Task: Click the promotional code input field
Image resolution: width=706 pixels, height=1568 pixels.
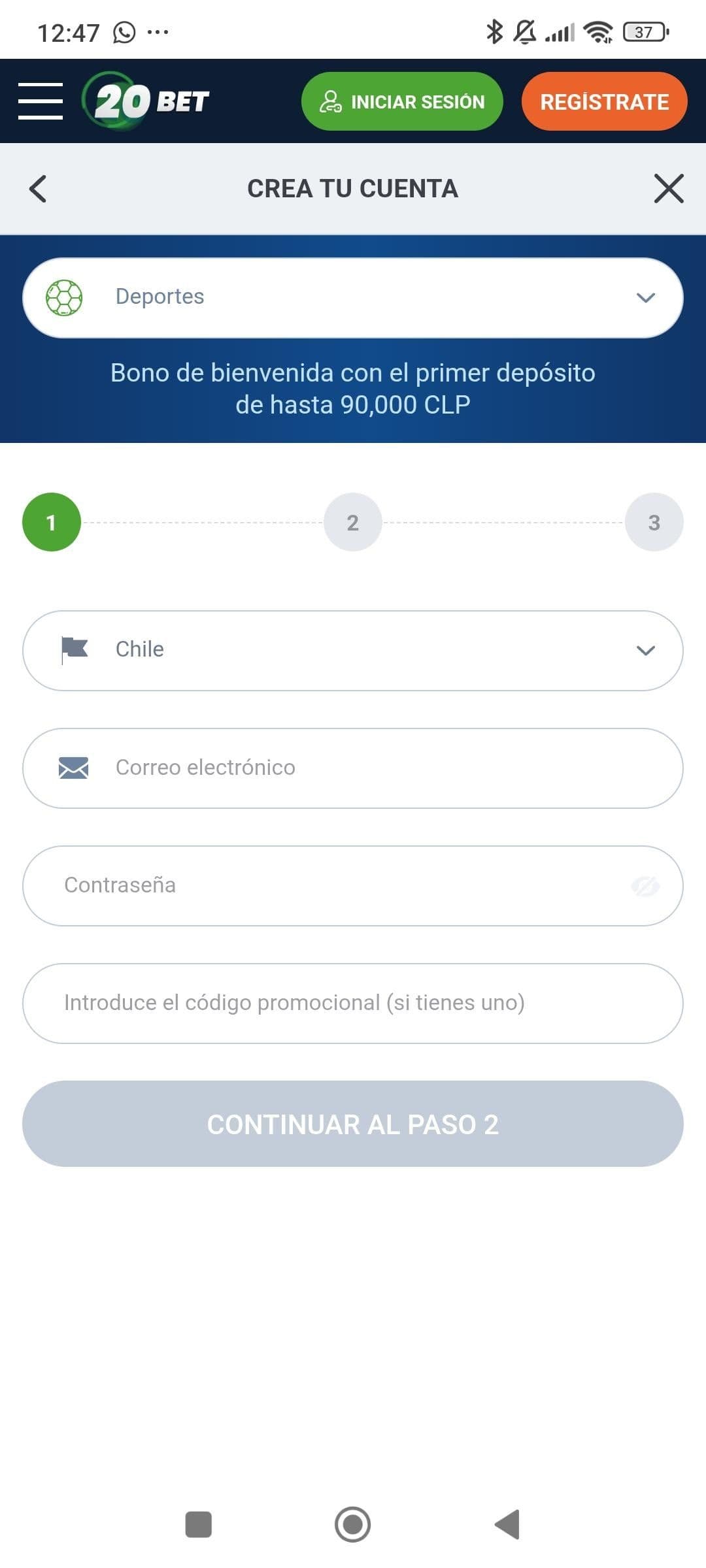Action: click(353, 1003)
